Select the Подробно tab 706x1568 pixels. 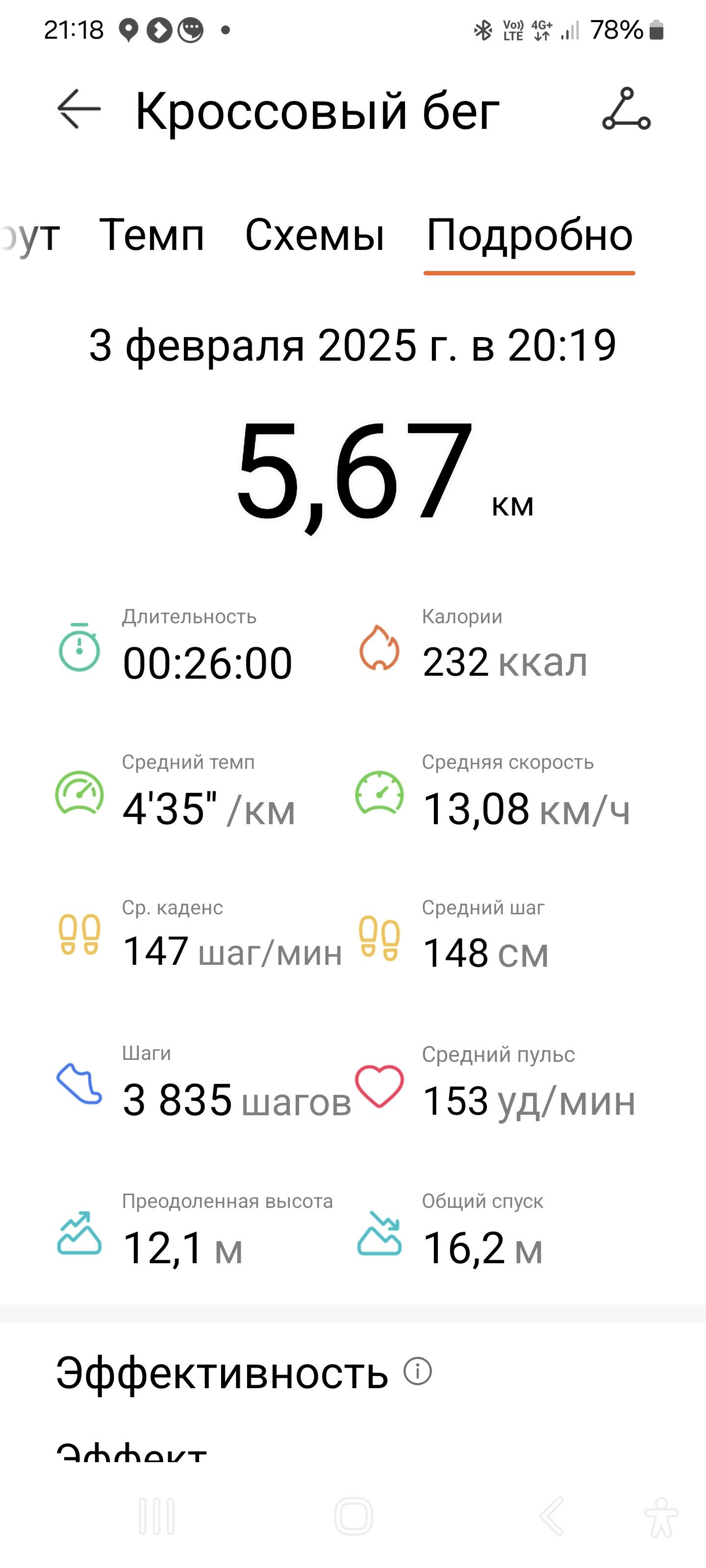pyautogui.click(x=529, y=236)
